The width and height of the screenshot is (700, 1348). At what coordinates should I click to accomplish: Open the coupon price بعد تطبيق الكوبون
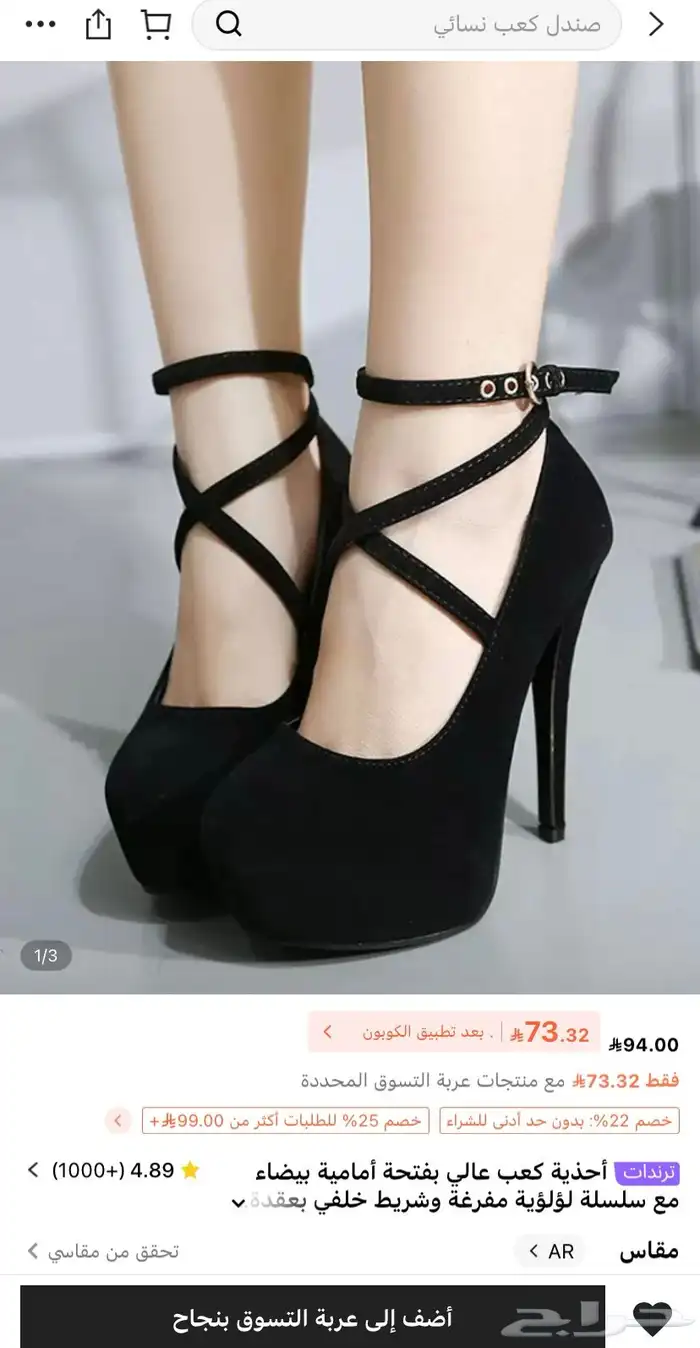pos(455,1032)
